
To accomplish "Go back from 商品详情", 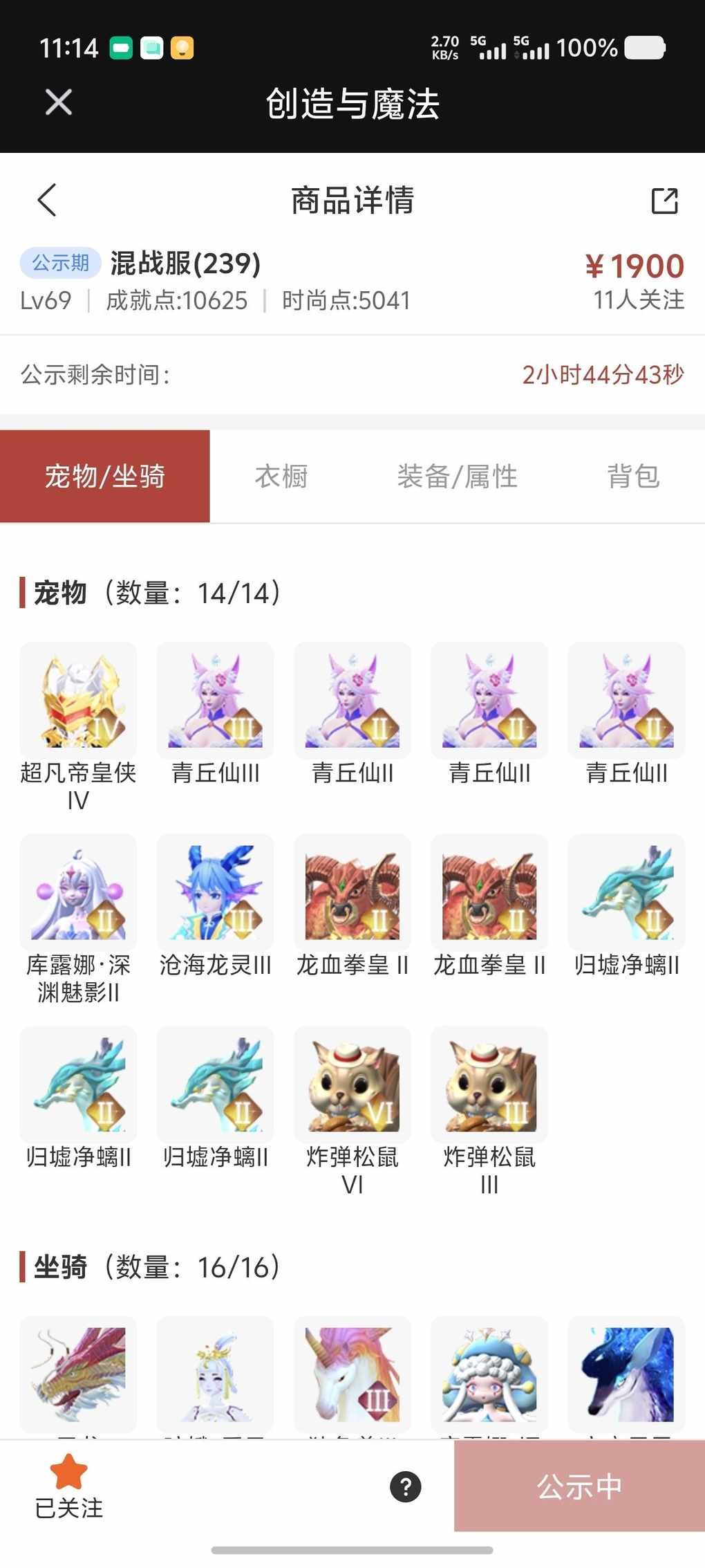I will pyautogui.click(x=47, y=201).
